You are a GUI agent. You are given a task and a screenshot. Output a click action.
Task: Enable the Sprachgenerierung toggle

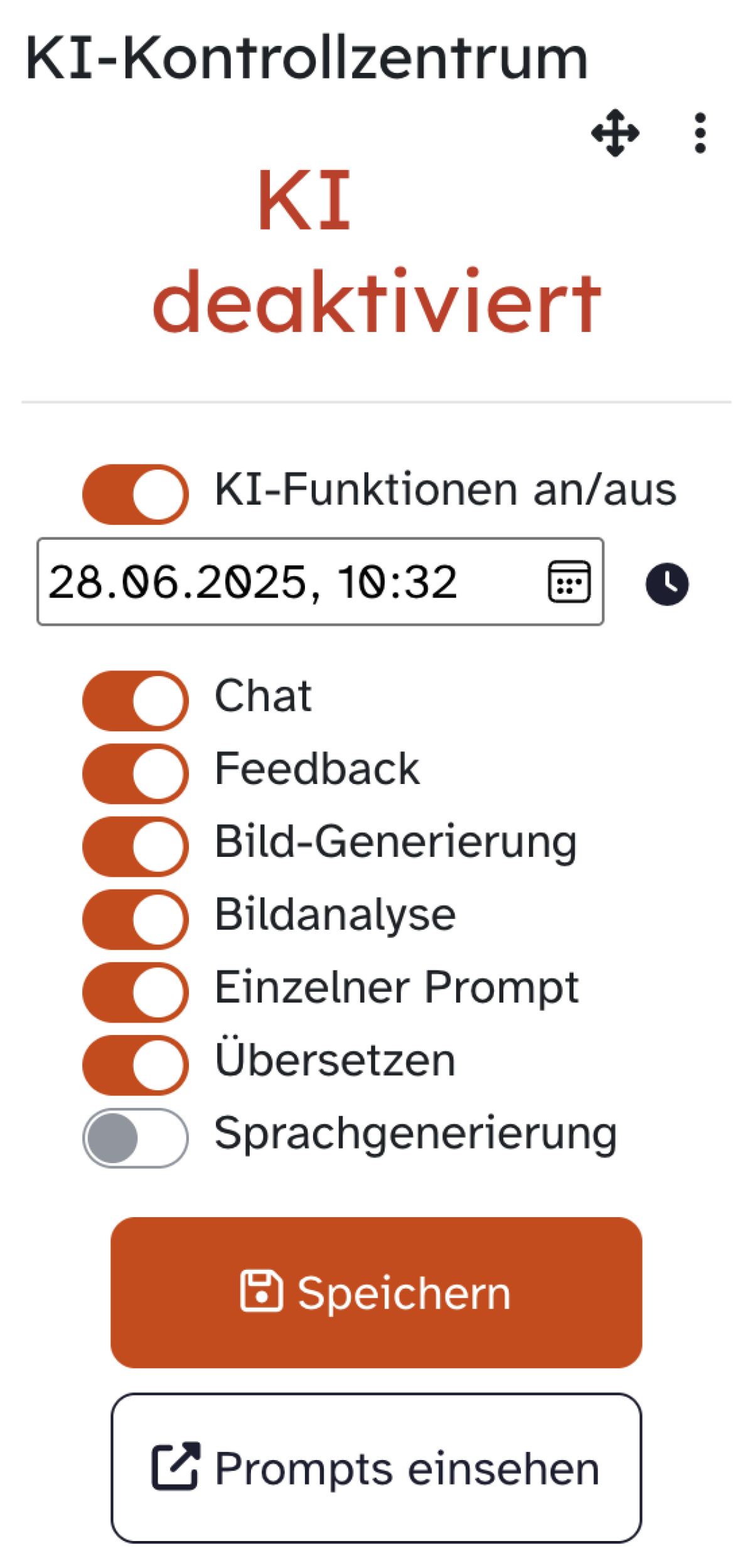click(136, 1137)
